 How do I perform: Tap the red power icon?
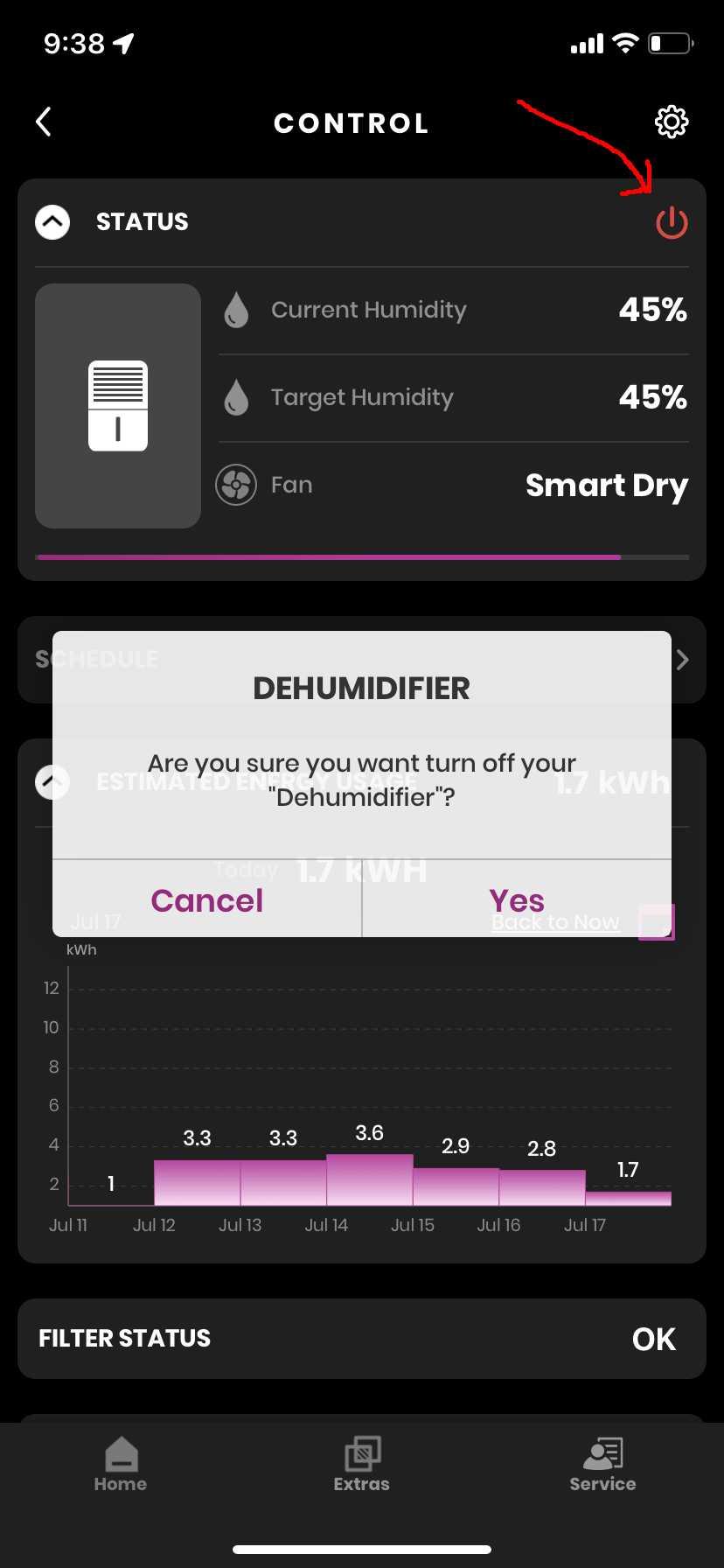point(672,222)
